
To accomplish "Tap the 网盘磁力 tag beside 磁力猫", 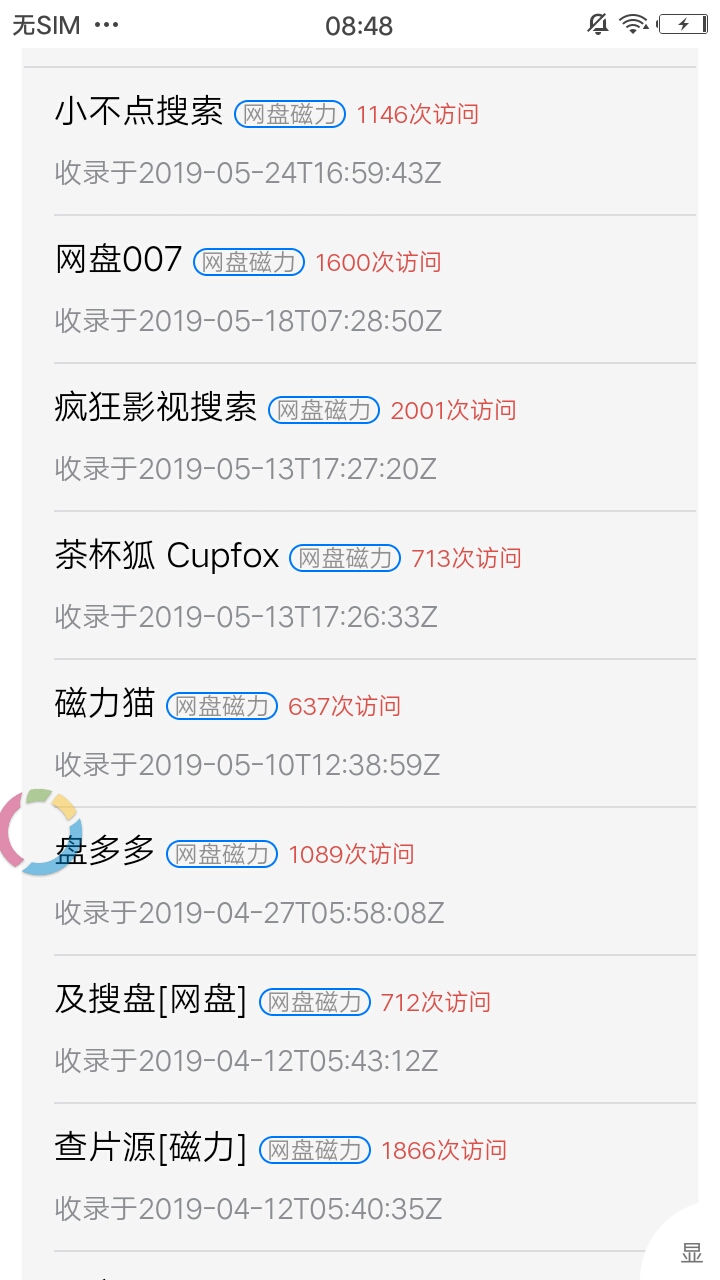I will click(x=222, y=706).
